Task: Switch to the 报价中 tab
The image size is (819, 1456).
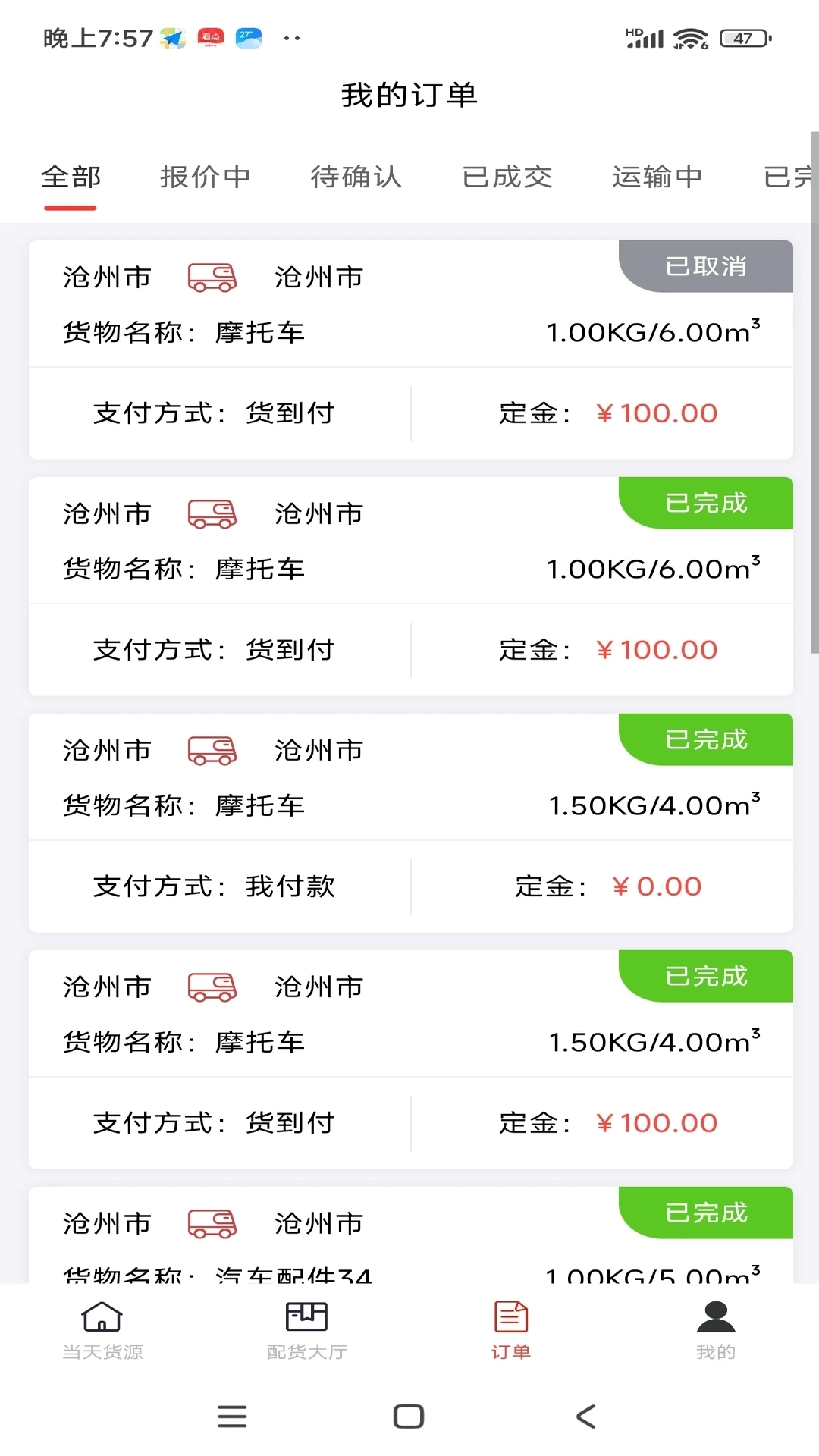Action: click(x=205, y=177)
